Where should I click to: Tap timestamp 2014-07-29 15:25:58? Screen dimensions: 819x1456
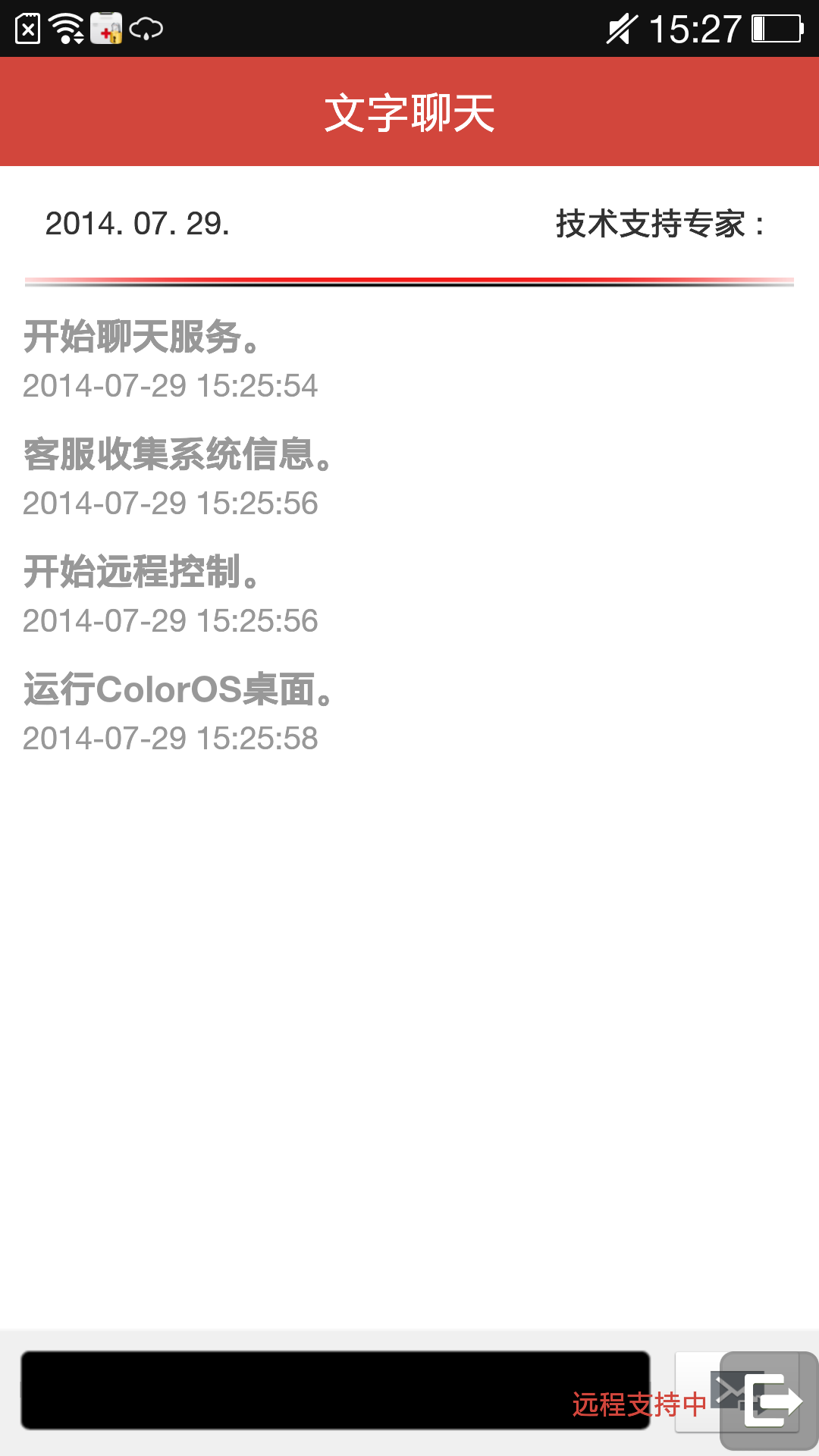click(171, 737)
